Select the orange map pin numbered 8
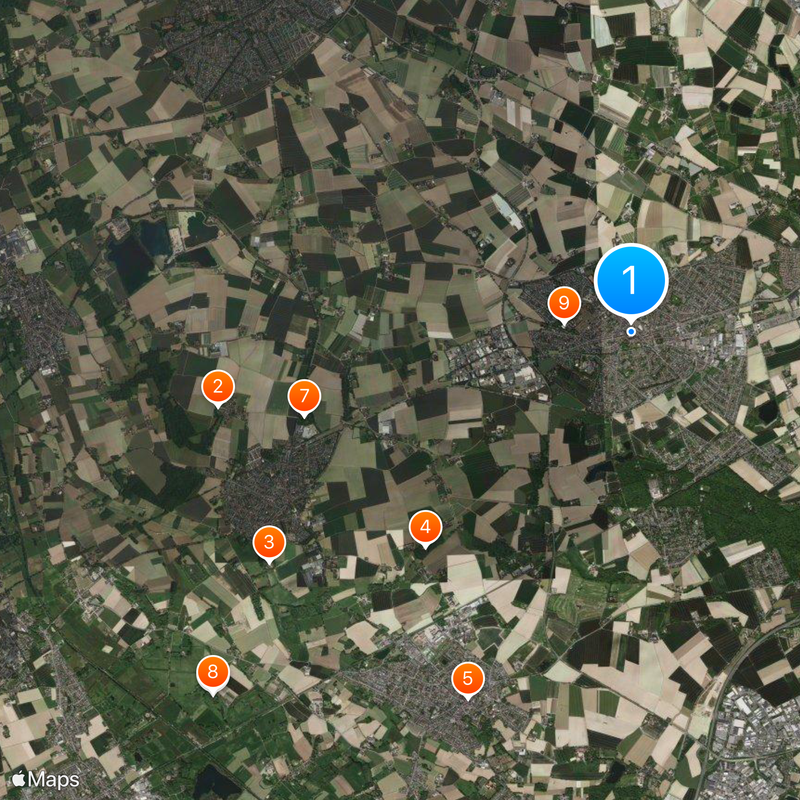This screenshot has width=800, height=800. tap(213, 674)
